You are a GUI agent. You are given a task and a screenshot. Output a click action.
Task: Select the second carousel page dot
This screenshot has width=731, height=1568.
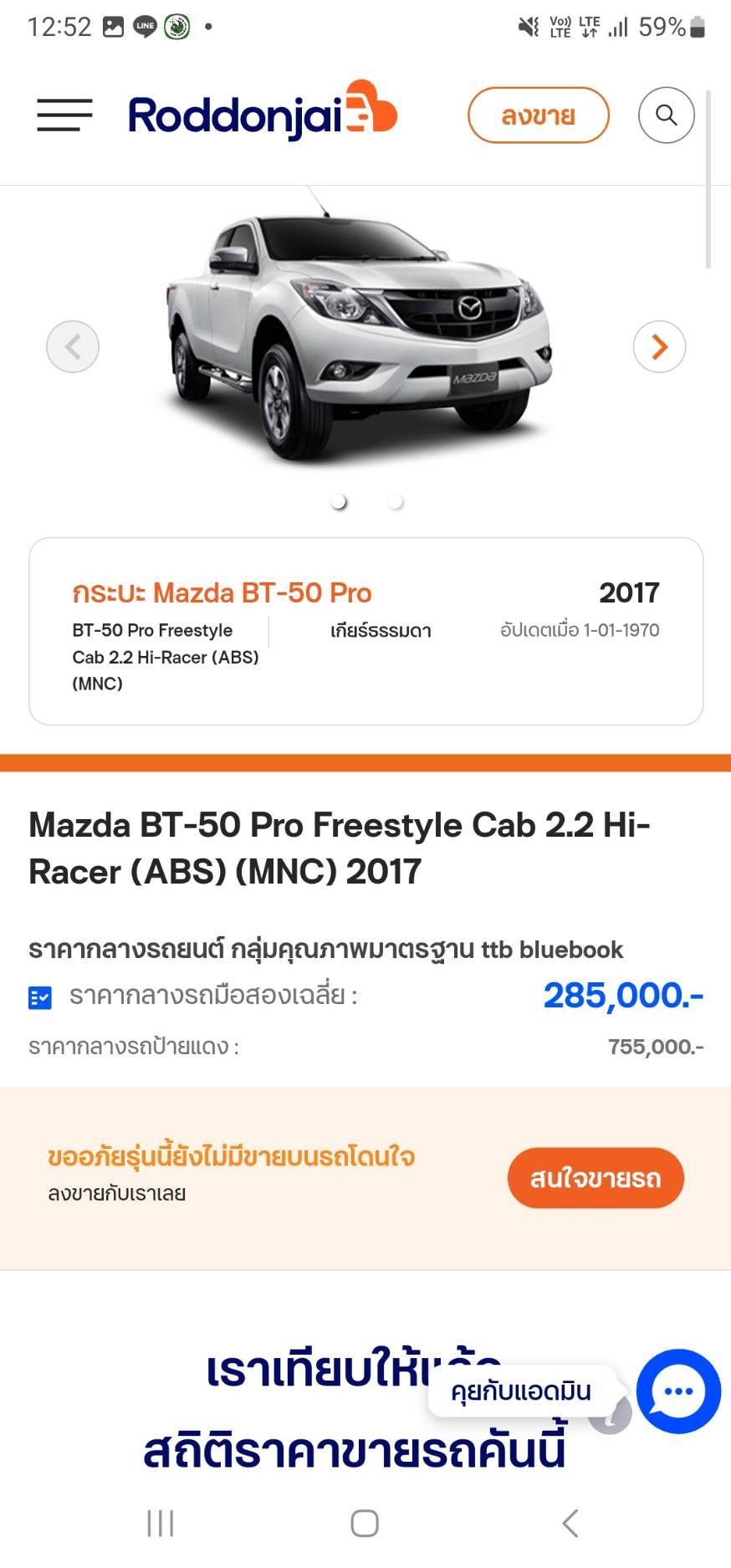pos(396,502)
